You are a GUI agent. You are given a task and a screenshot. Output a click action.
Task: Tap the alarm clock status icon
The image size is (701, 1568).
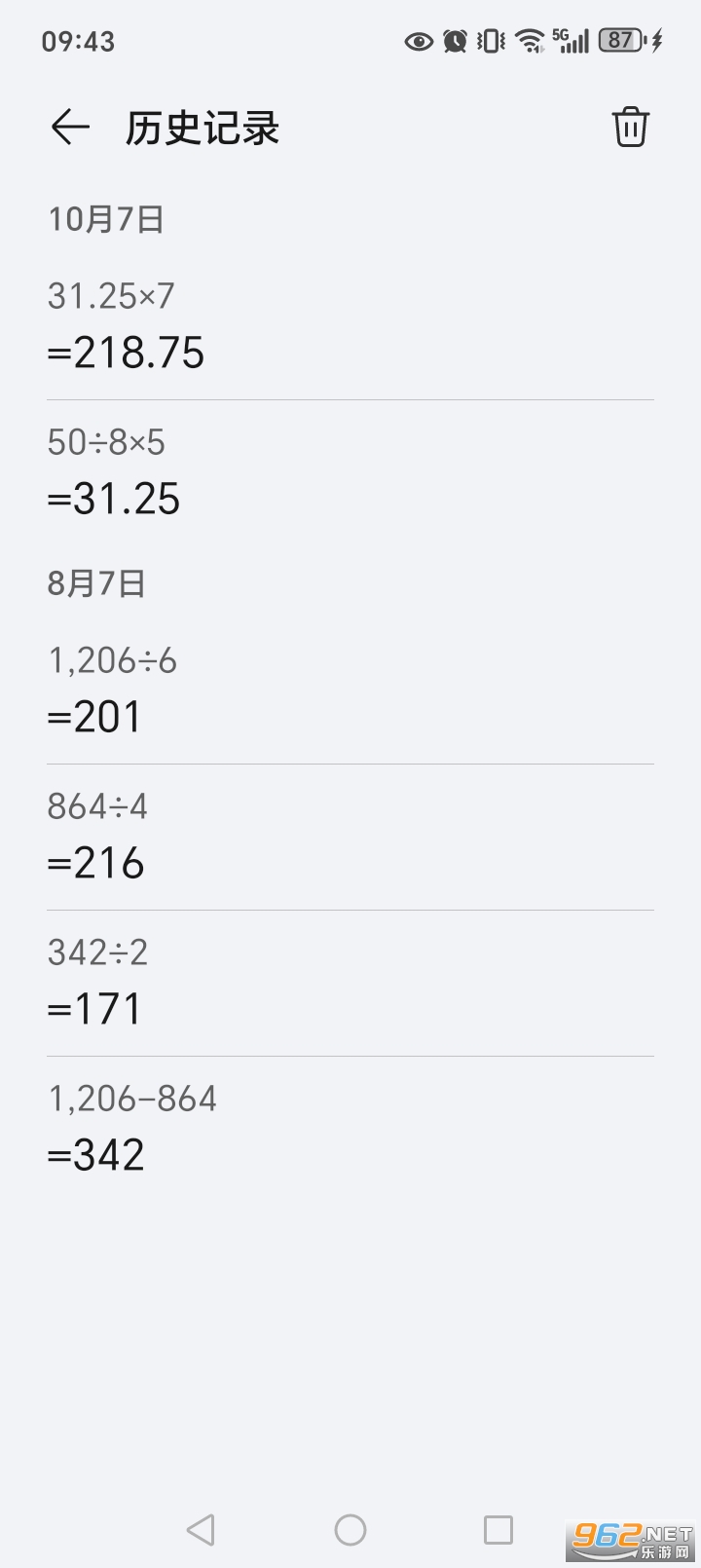click(x=454, y=40)
